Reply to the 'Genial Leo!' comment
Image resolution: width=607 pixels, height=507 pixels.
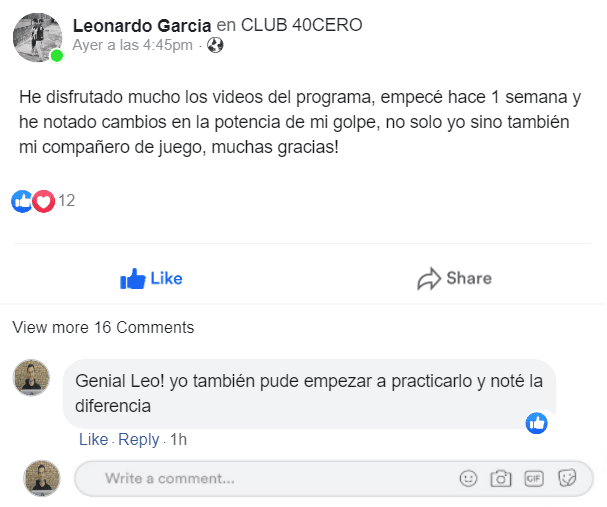139,440
